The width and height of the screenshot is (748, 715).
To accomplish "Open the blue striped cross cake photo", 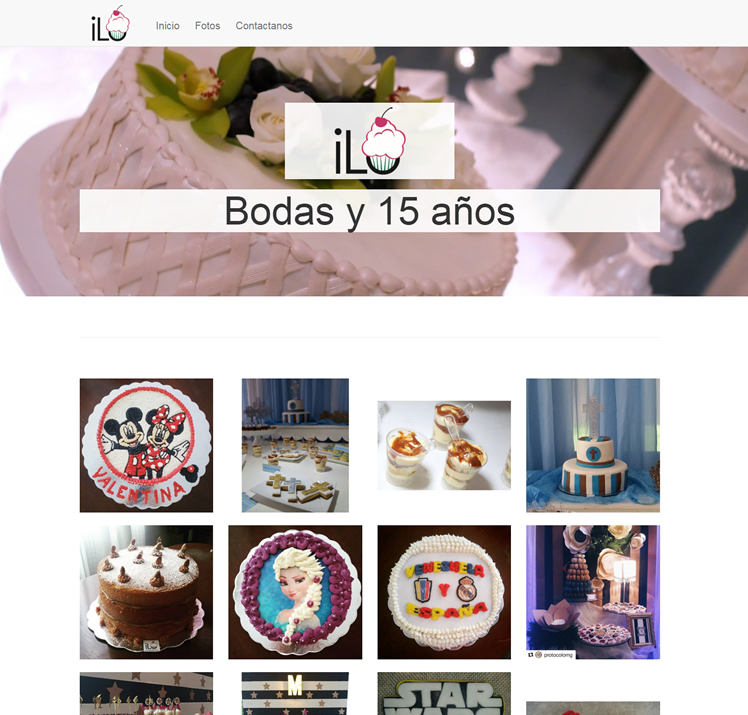I will (x=593, y=445).
